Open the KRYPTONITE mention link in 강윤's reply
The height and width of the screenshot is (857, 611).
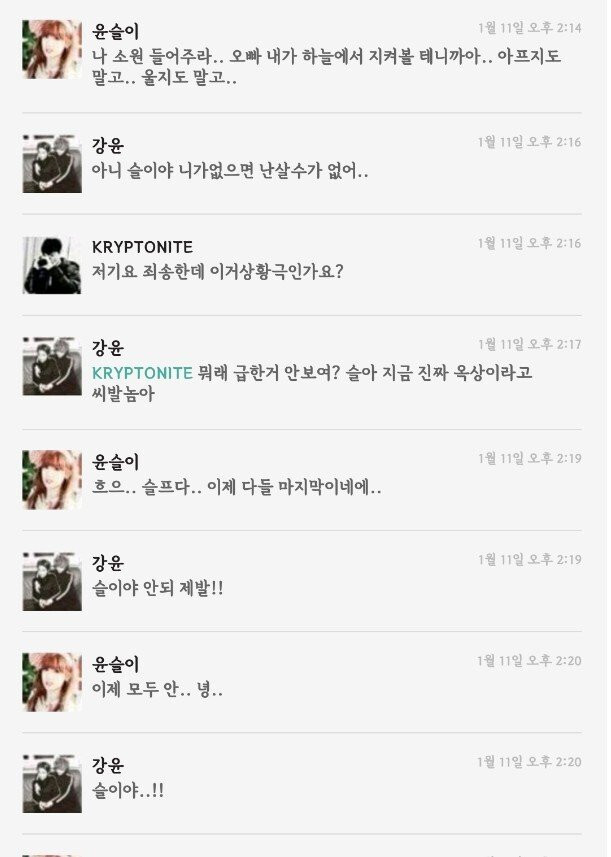(141, 373)
